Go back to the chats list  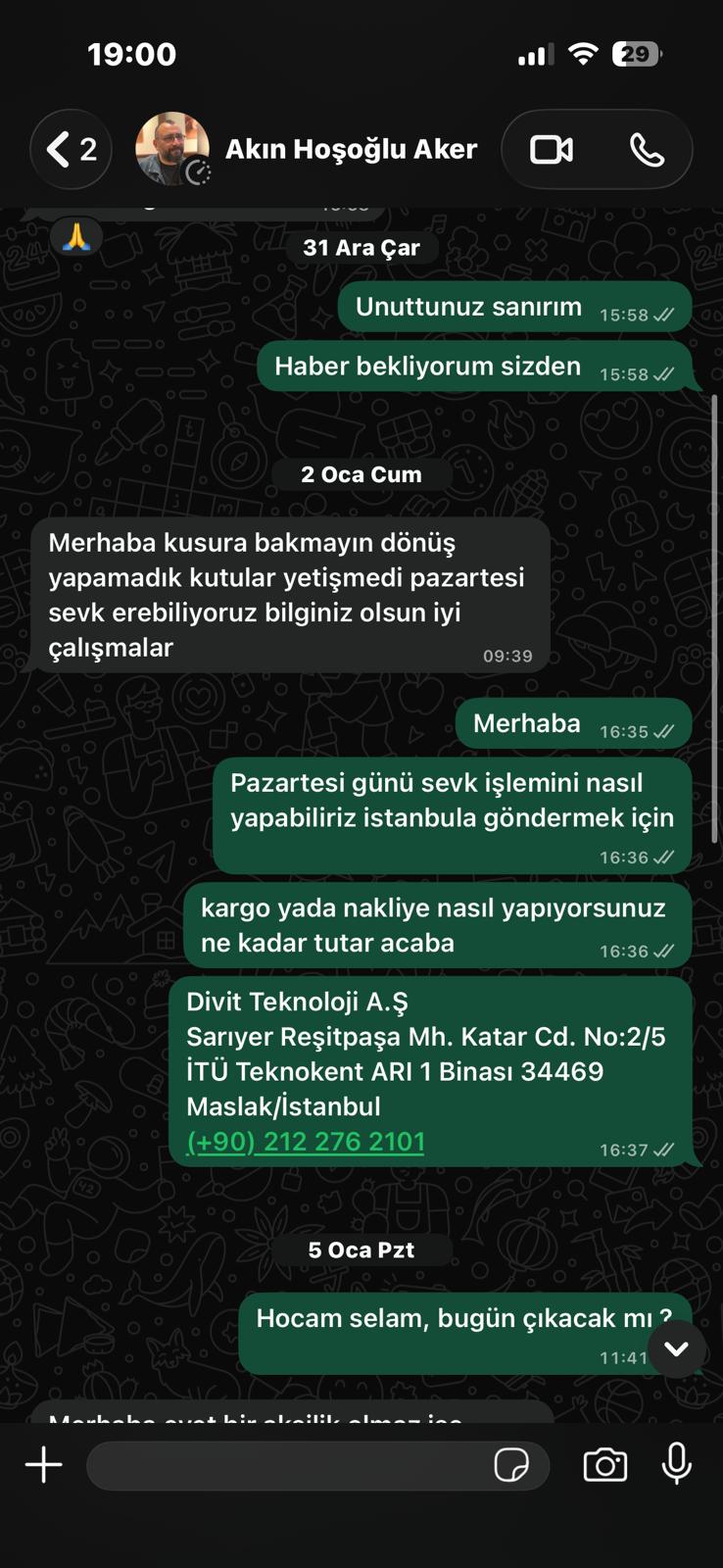click(x=71, y=150)
